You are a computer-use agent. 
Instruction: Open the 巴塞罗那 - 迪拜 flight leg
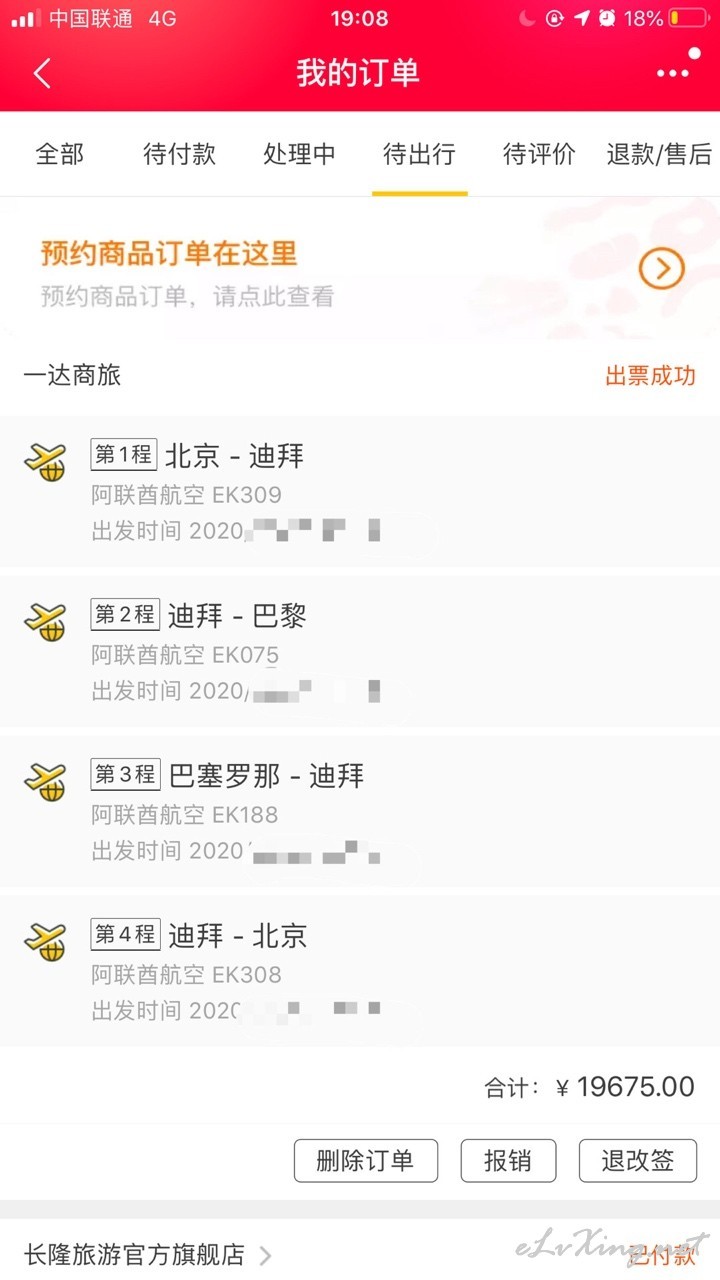tap(360, 811)
